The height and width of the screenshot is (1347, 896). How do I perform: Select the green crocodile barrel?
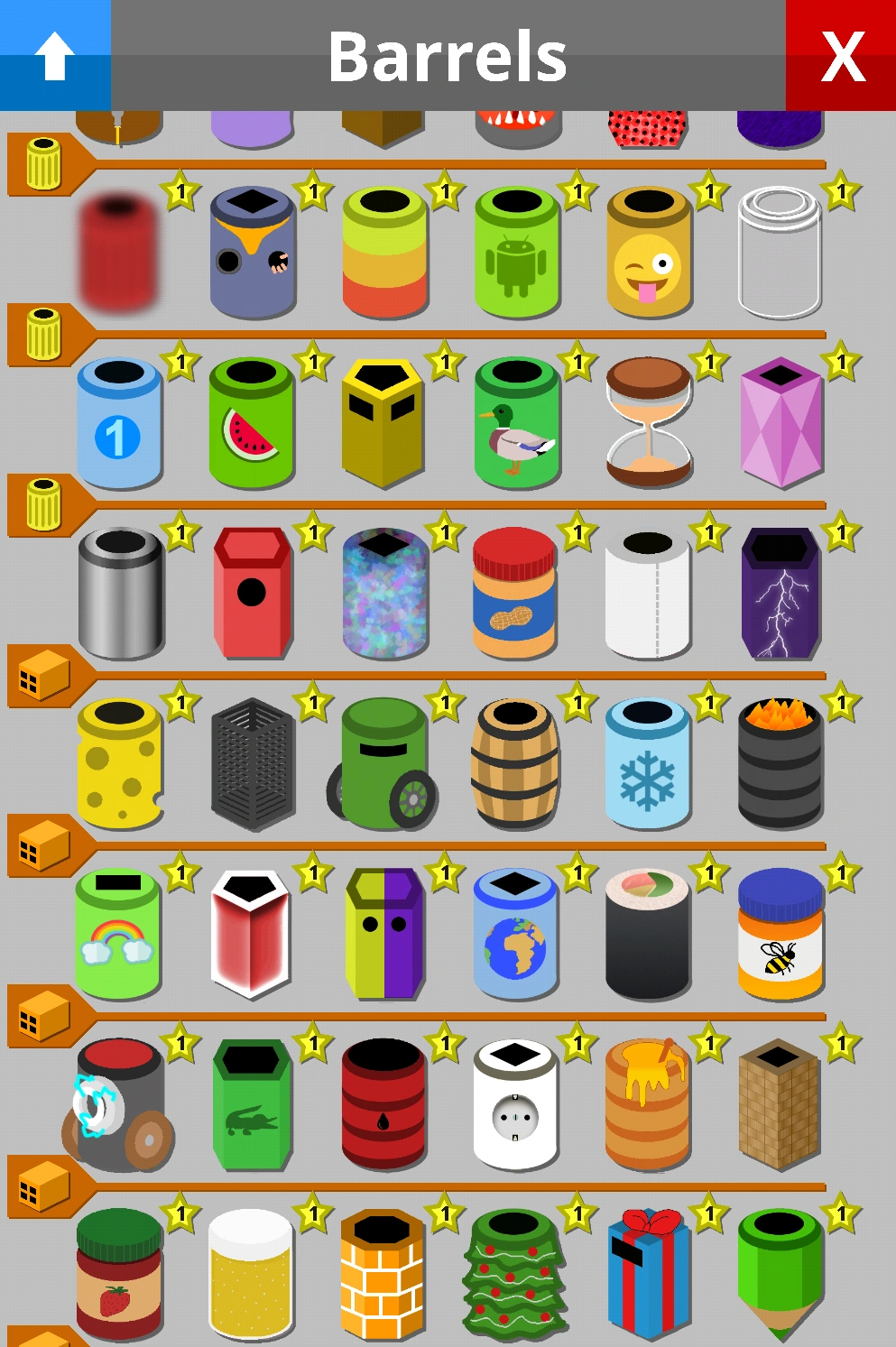pos(252,1105)
